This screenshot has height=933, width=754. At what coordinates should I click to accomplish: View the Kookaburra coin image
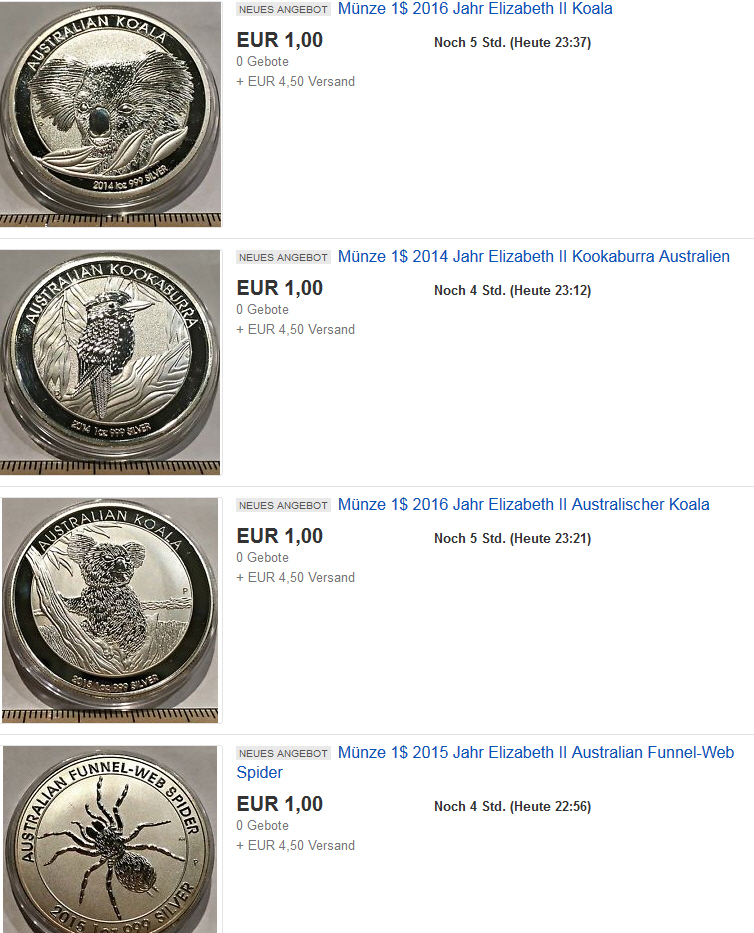click(111, 361)
